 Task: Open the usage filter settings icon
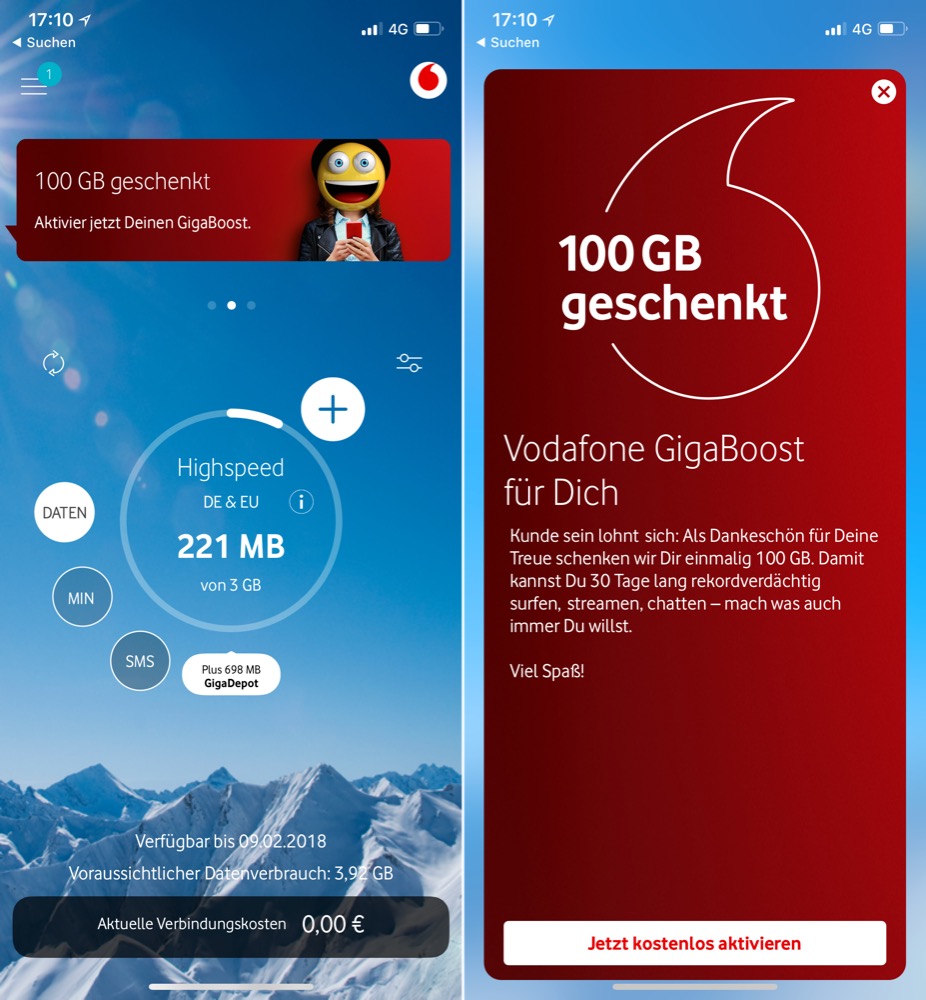pyautogui.click(x=409, y=363)
